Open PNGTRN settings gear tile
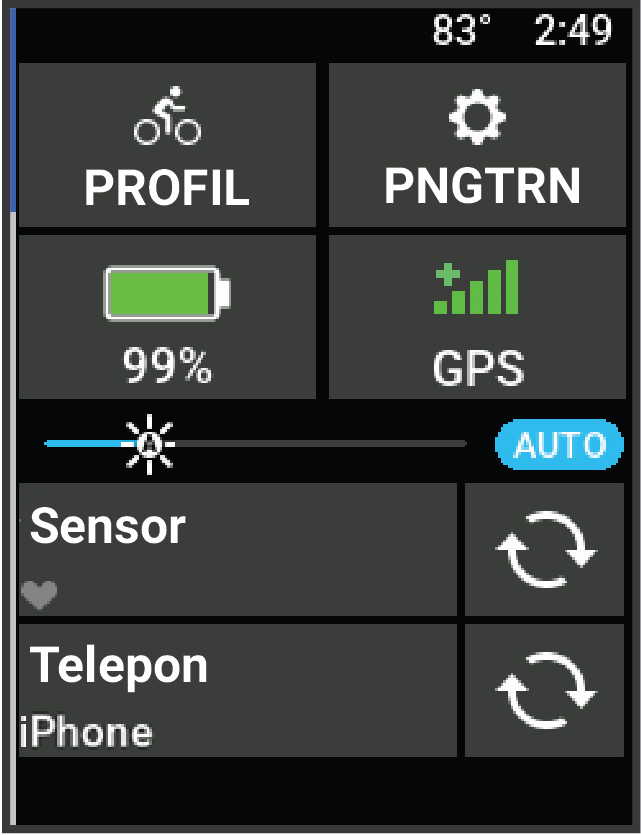The image size is (641, 835). pyautogui.click(x=478, y=146)
